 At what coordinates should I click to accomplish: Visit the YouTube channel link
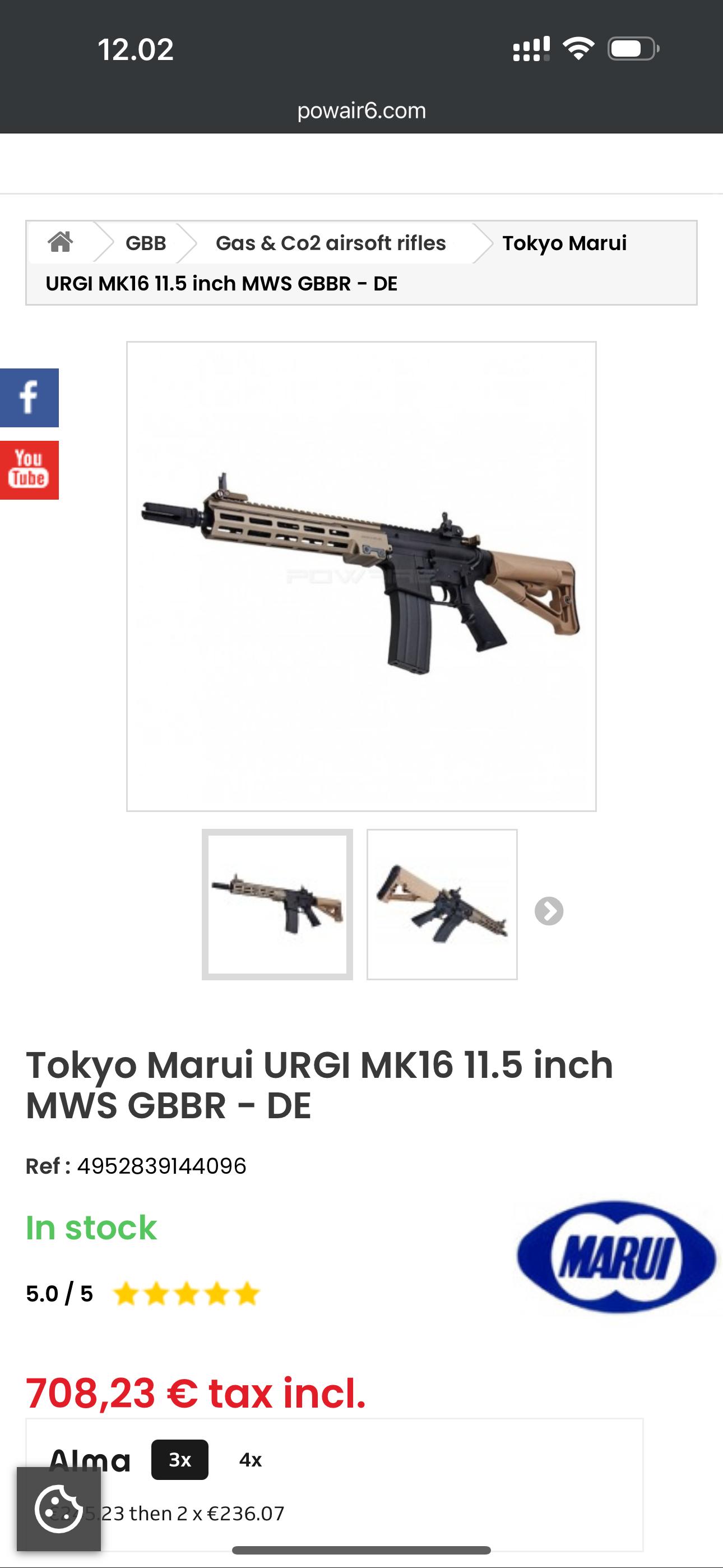pos(29,470)
